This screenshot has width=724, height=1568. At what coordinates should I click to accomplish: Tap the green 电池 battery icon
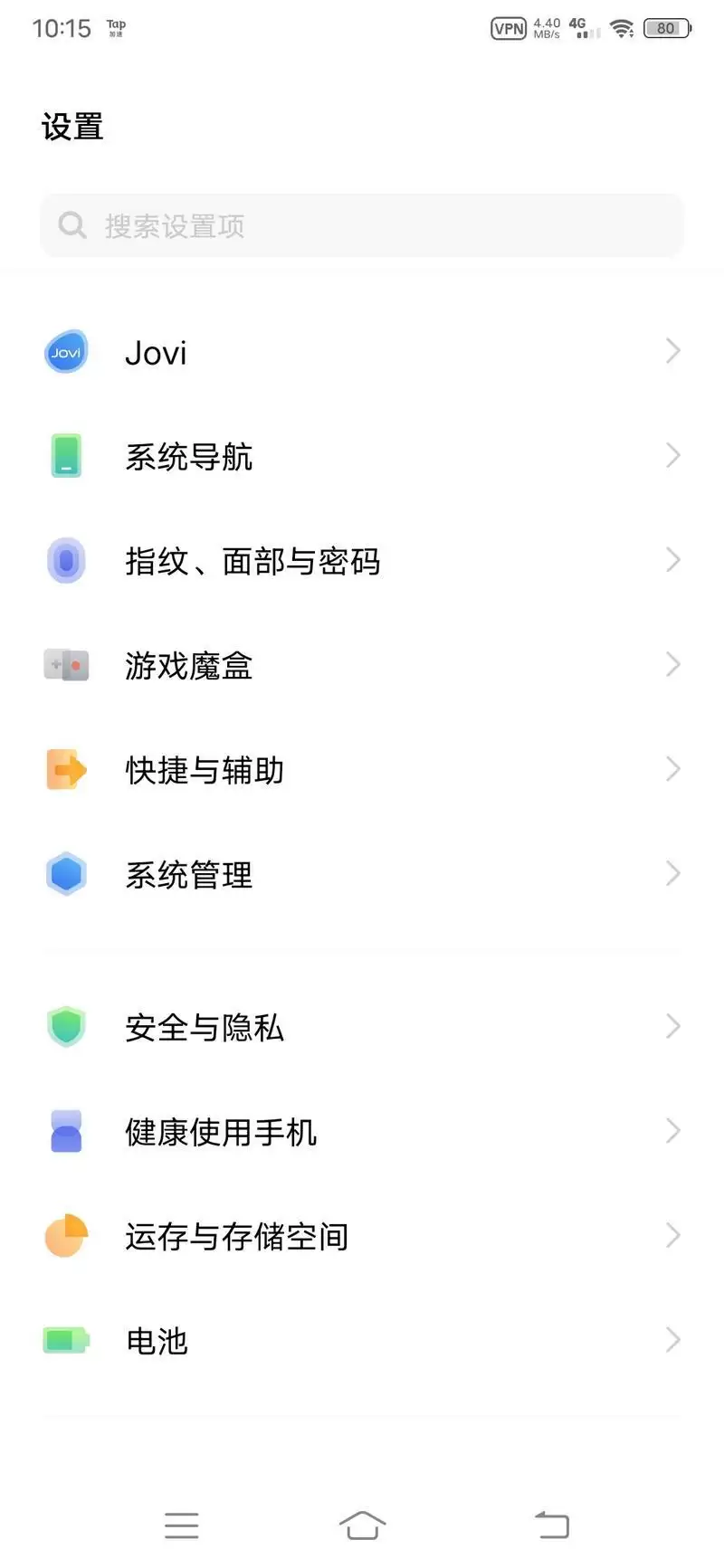coord(65,1341)
